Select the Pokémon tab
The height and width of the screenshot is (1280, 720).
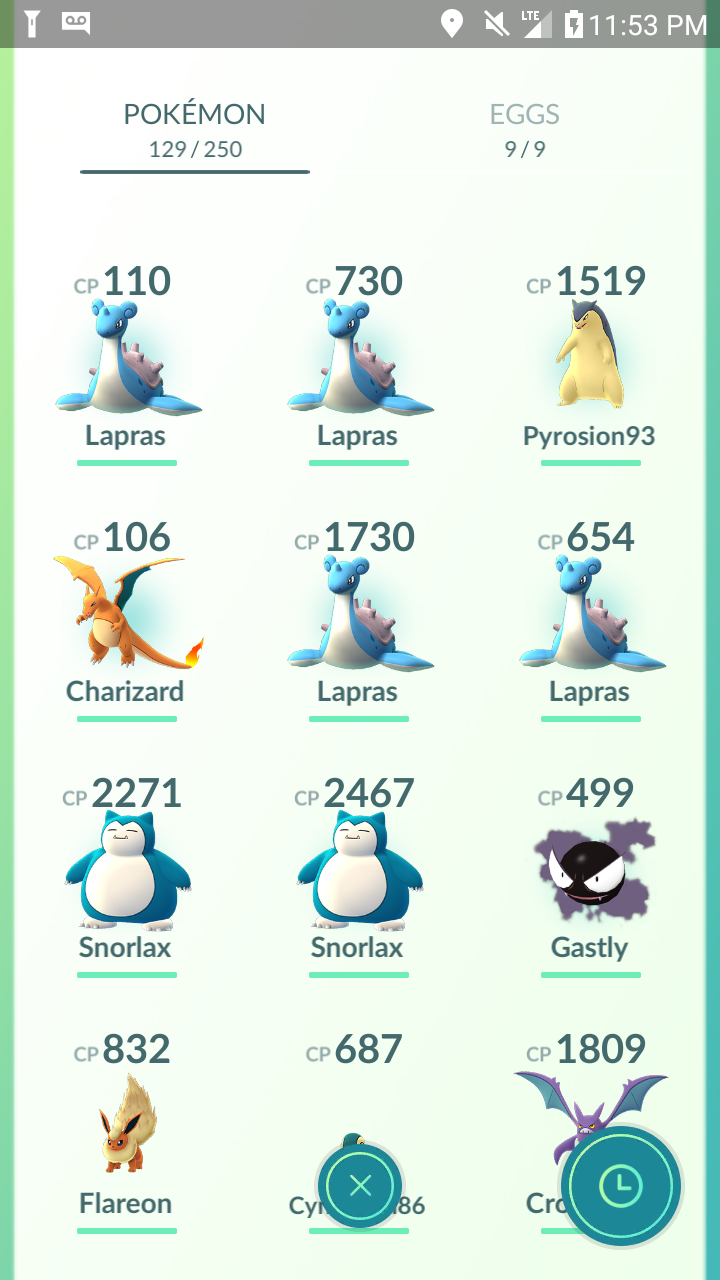[x=195, y=130]
